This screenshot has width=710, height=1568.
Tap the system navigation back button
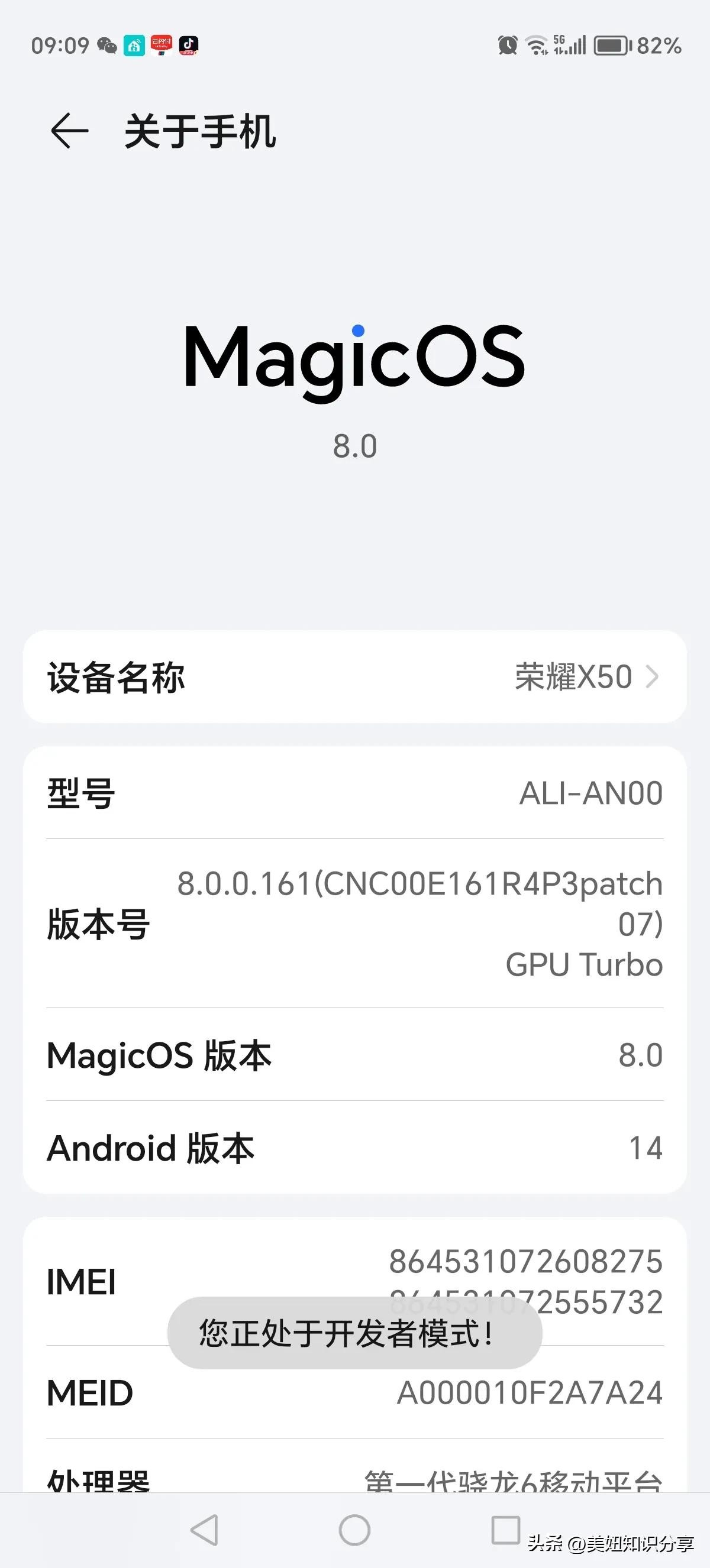tap(205, 1530)
